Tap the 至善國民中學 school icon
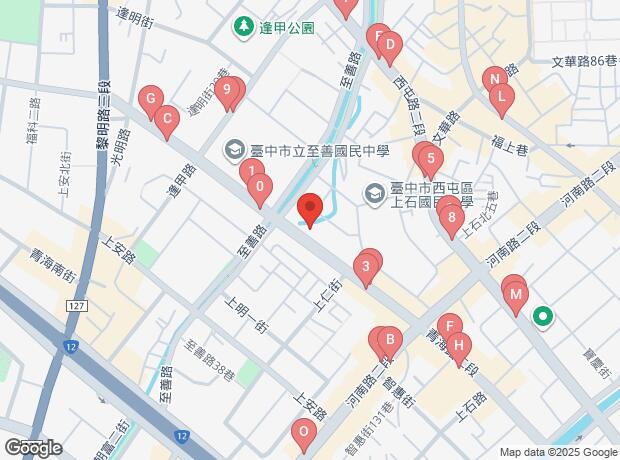The image size is (620, 460). coord(233,148)
